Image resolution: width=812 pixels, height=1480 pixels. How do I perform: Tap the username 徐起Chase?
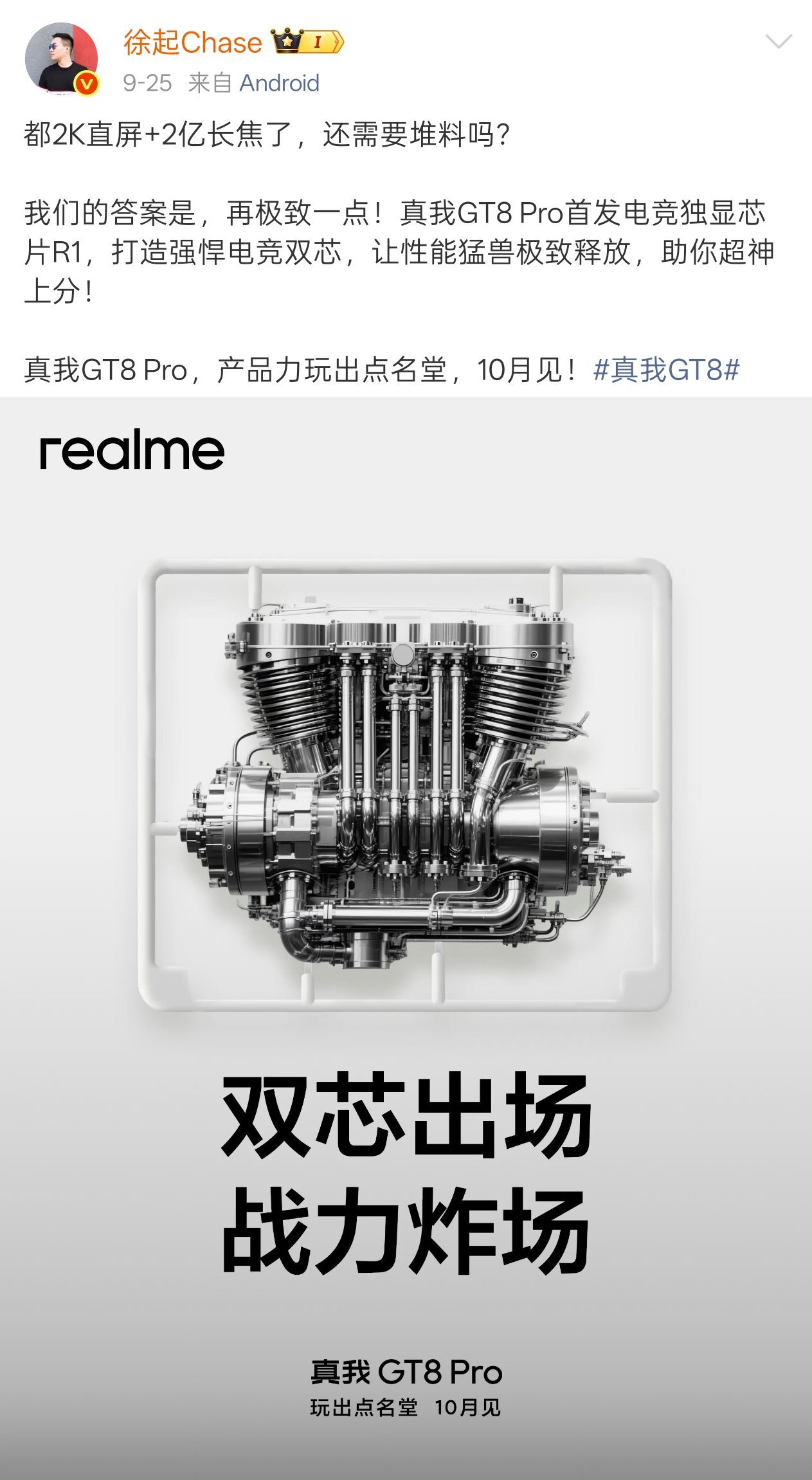(192, 43)
